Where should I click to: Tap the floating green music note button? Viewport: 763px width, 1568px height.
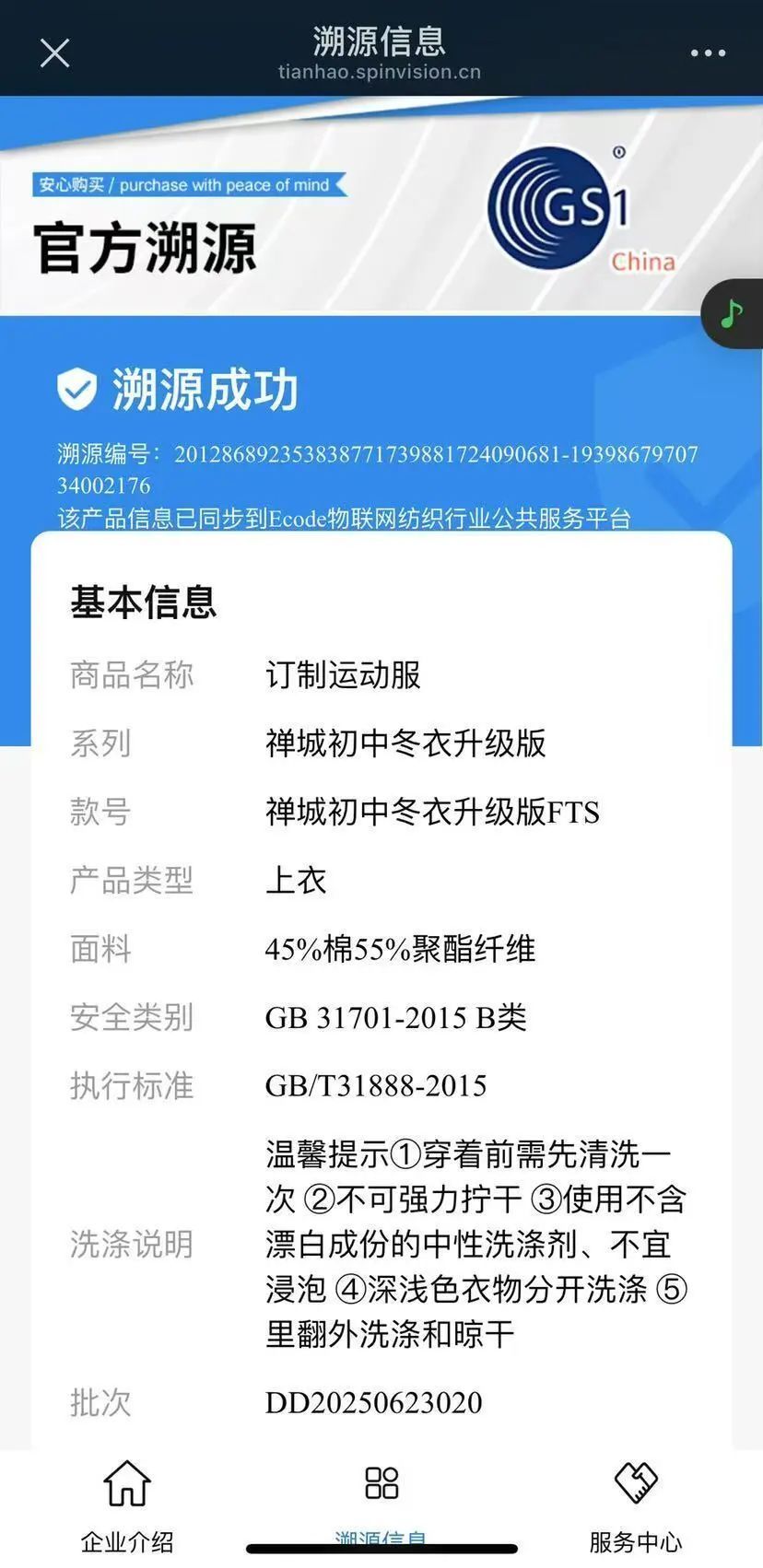pos(733,314)
